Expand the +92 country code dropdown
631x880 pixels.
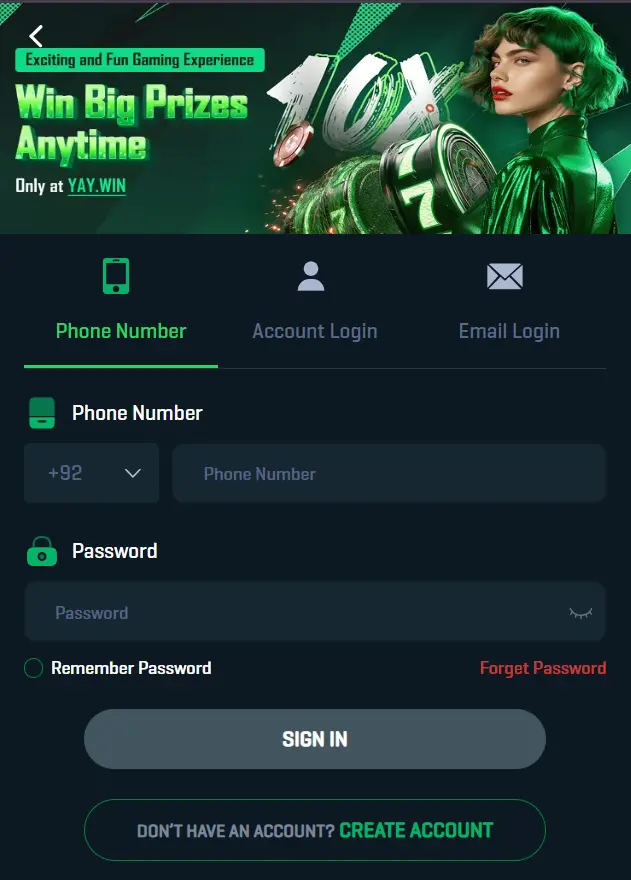pos(92,473)
